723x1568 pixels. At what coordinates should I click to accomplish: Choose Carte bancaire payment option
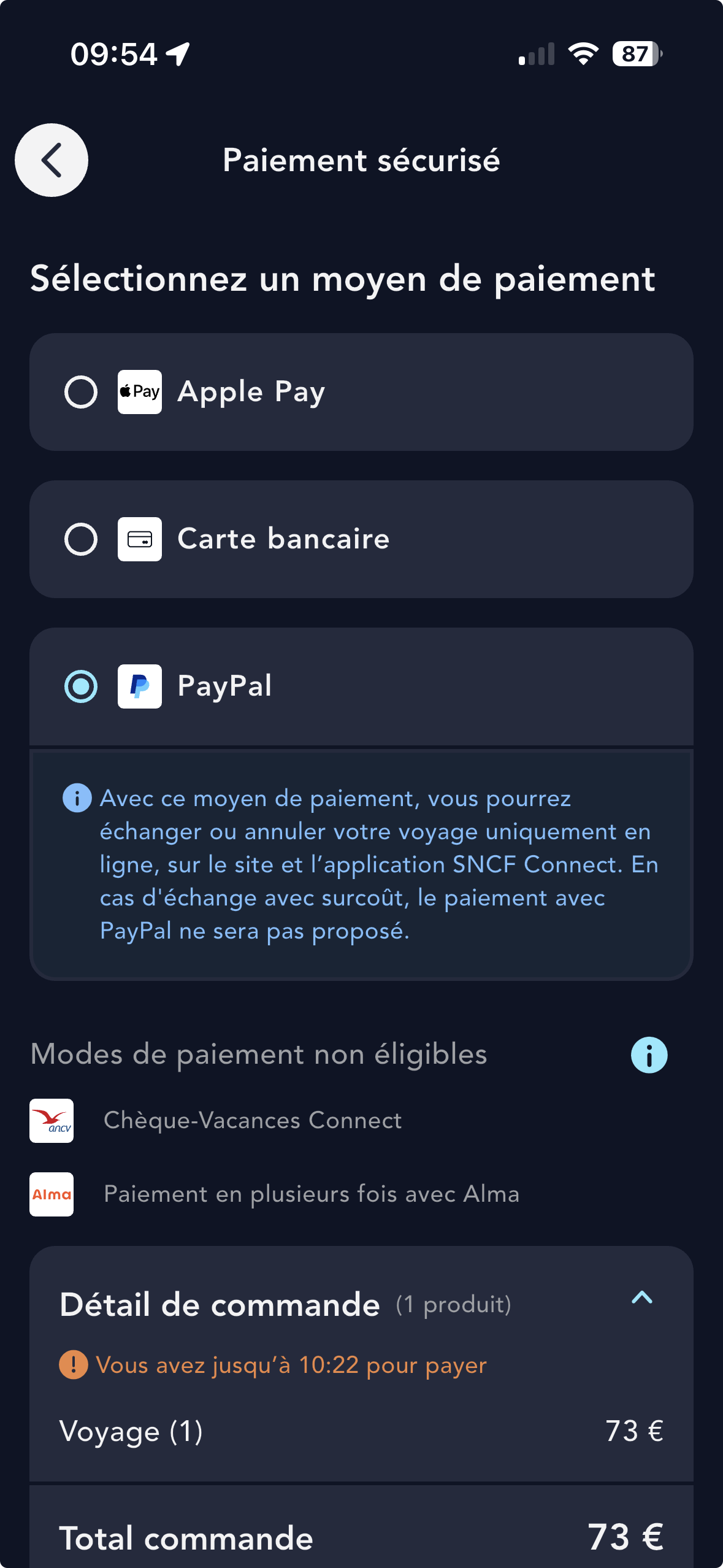pos(81,539)
